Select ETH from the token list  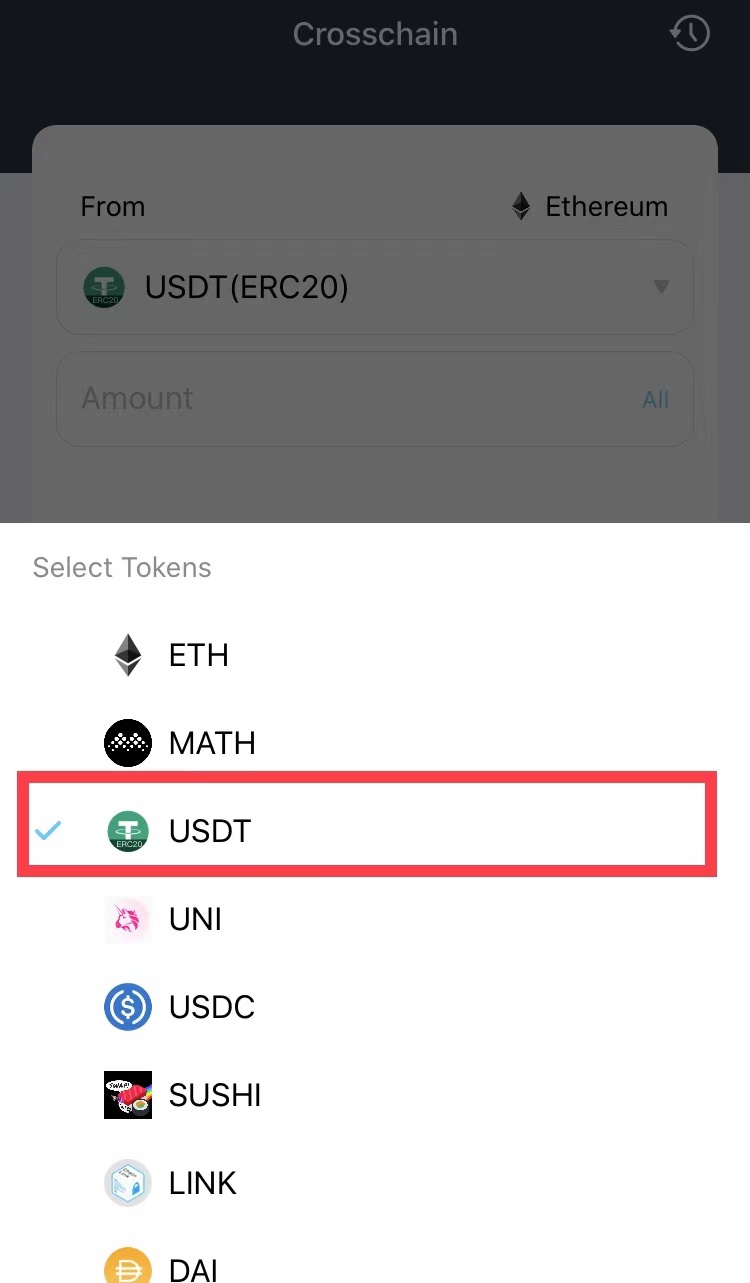(x=198, y=656)
